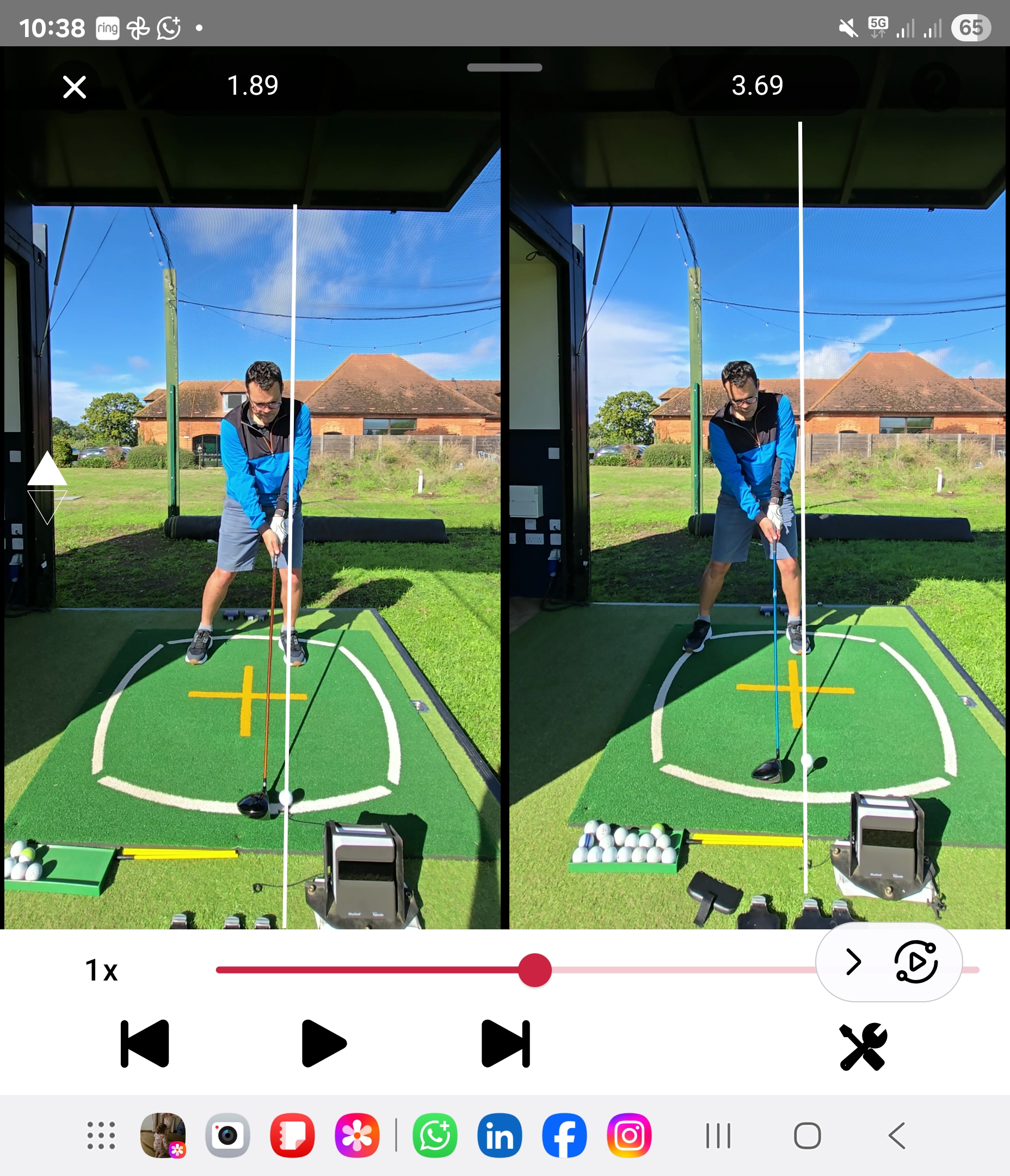Open LinkedIn from the taskbar

click(x=500, y=1136)
